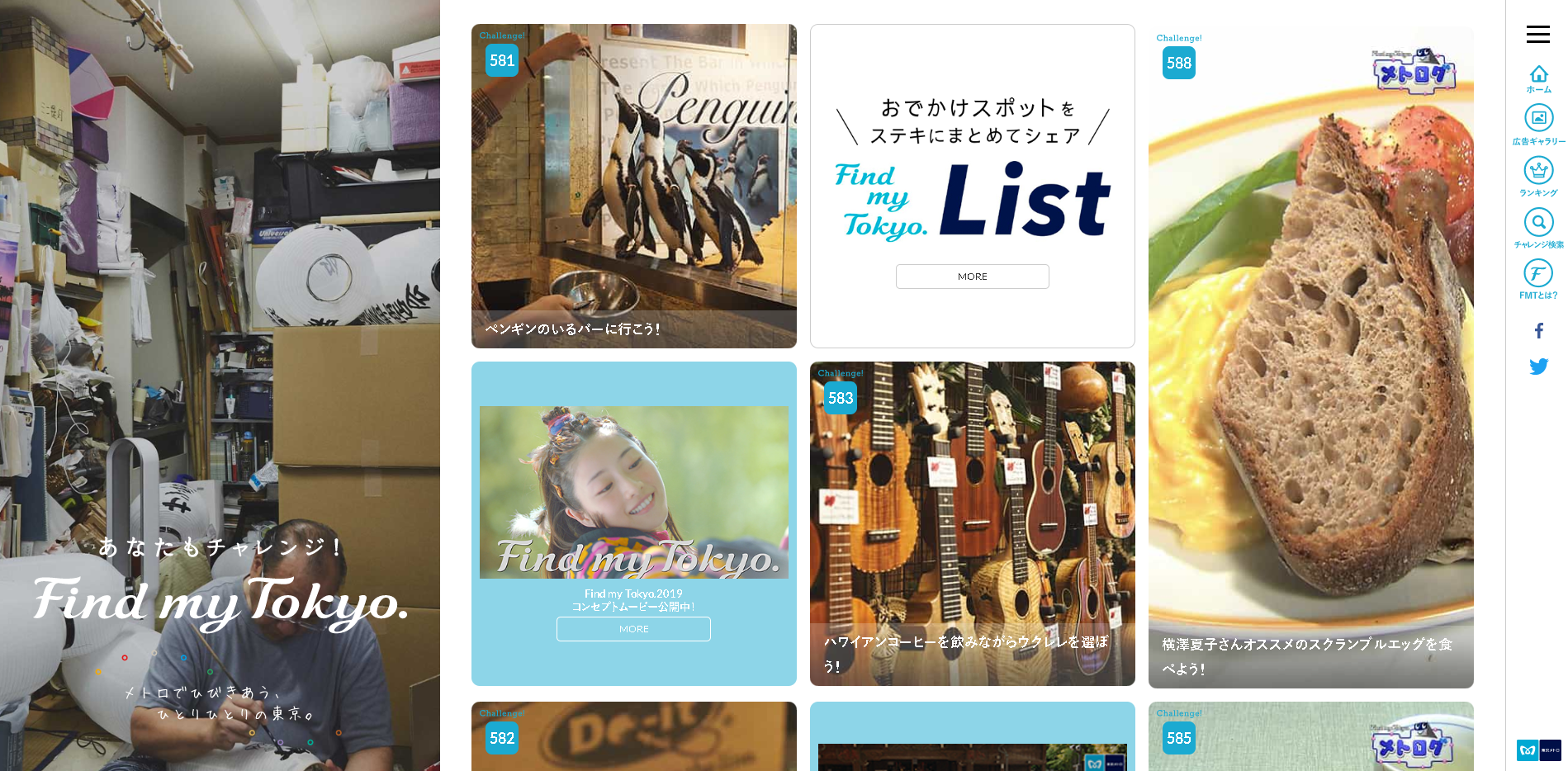Image resolution: width=1568 pixels, height=771 pixels.
Task: Open Challenge 582 card
Action: point(633,736)
